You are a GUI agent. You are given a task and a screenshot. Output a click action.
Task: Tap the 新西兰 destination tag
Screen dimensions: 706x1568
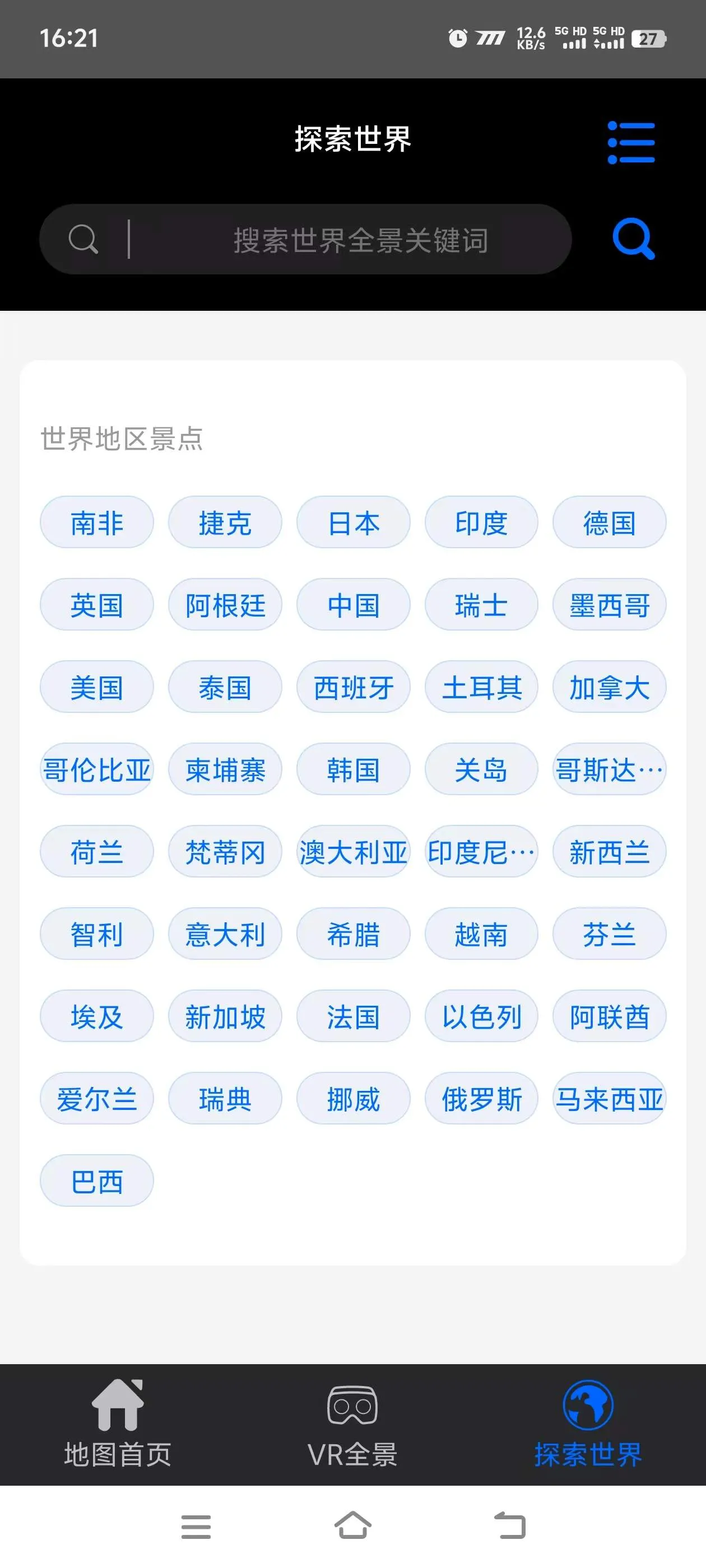click(609, 852)
